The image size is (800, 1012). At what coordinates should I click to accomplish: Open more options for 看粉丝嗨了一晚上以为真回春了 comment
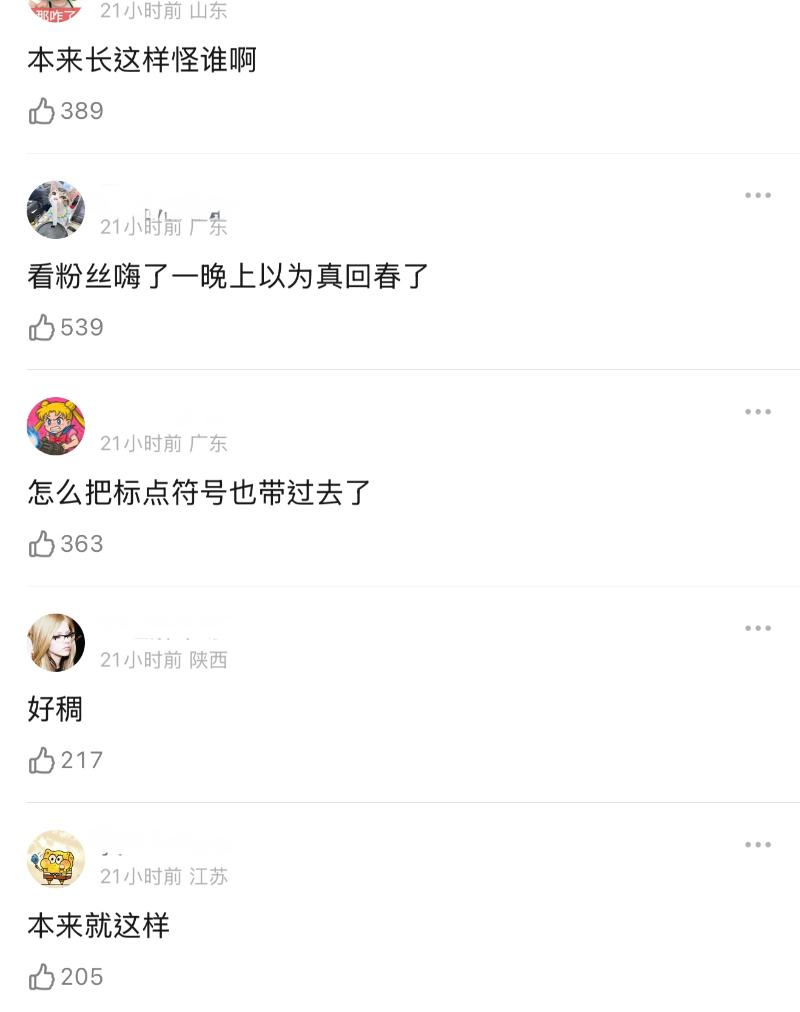pos(758,196)
